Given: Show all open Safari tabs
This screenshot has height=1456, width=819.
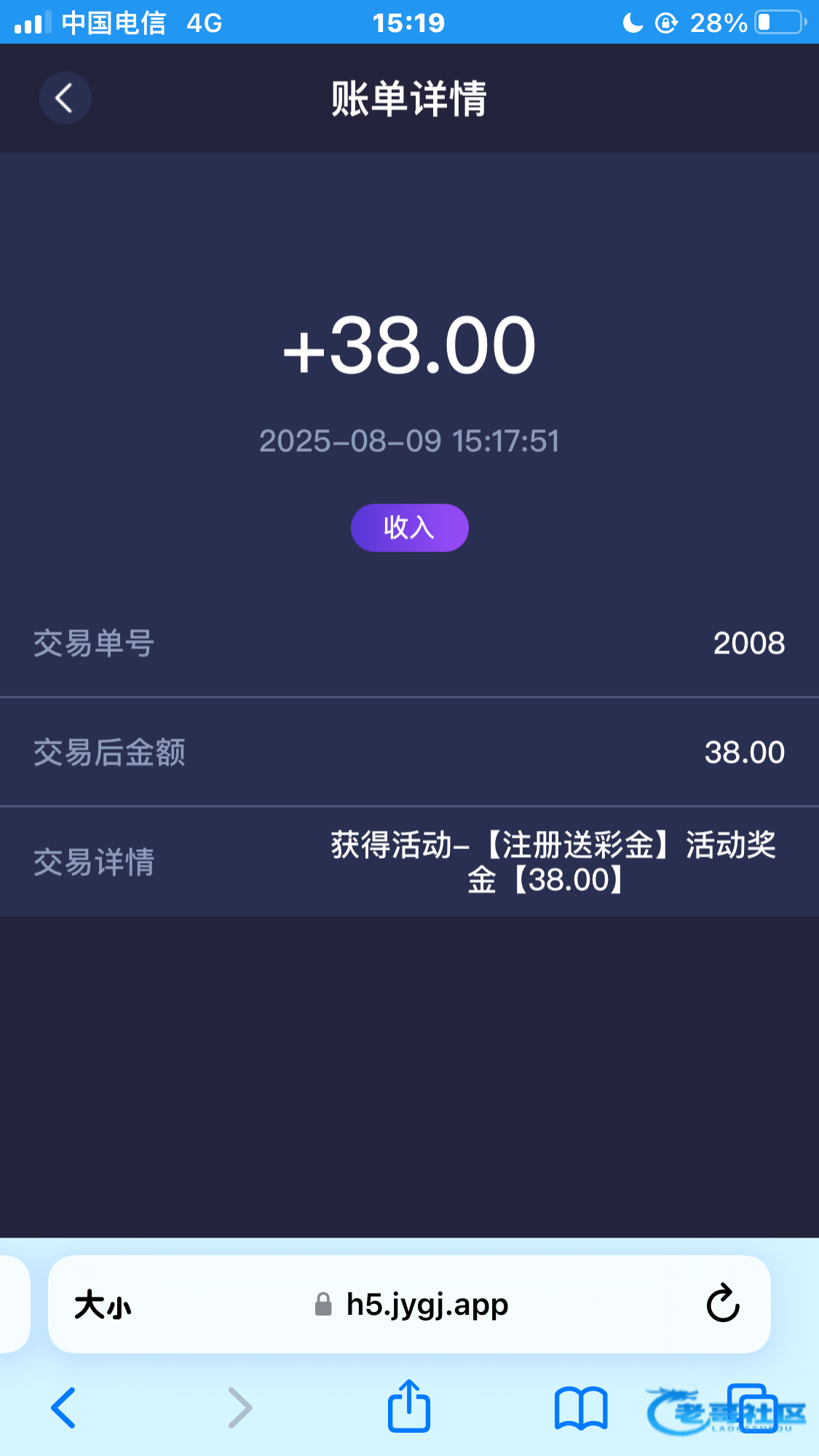Looking at the screenshot, I should [x=753, y=1408].
